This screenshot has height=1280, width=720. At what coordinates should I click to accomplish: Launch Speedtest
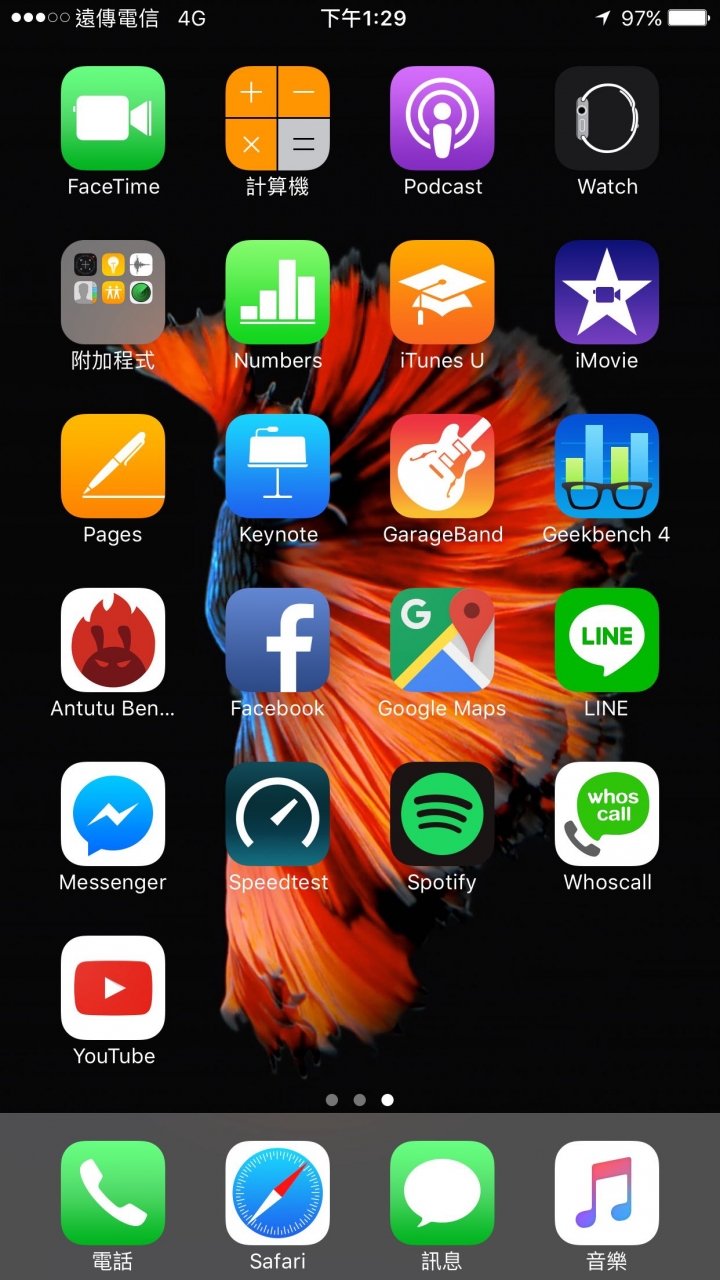coord(278,814)
